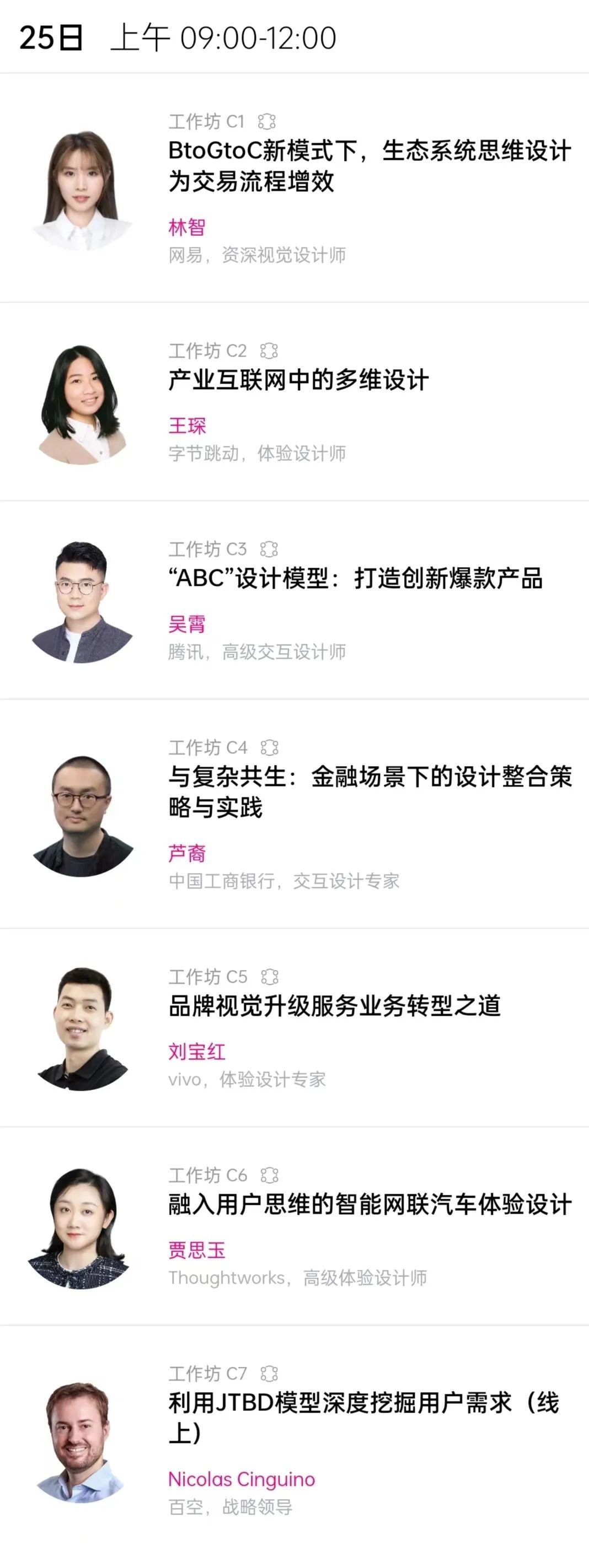
Task: Open workshop C1 by 林智
Action: (369, 165)
